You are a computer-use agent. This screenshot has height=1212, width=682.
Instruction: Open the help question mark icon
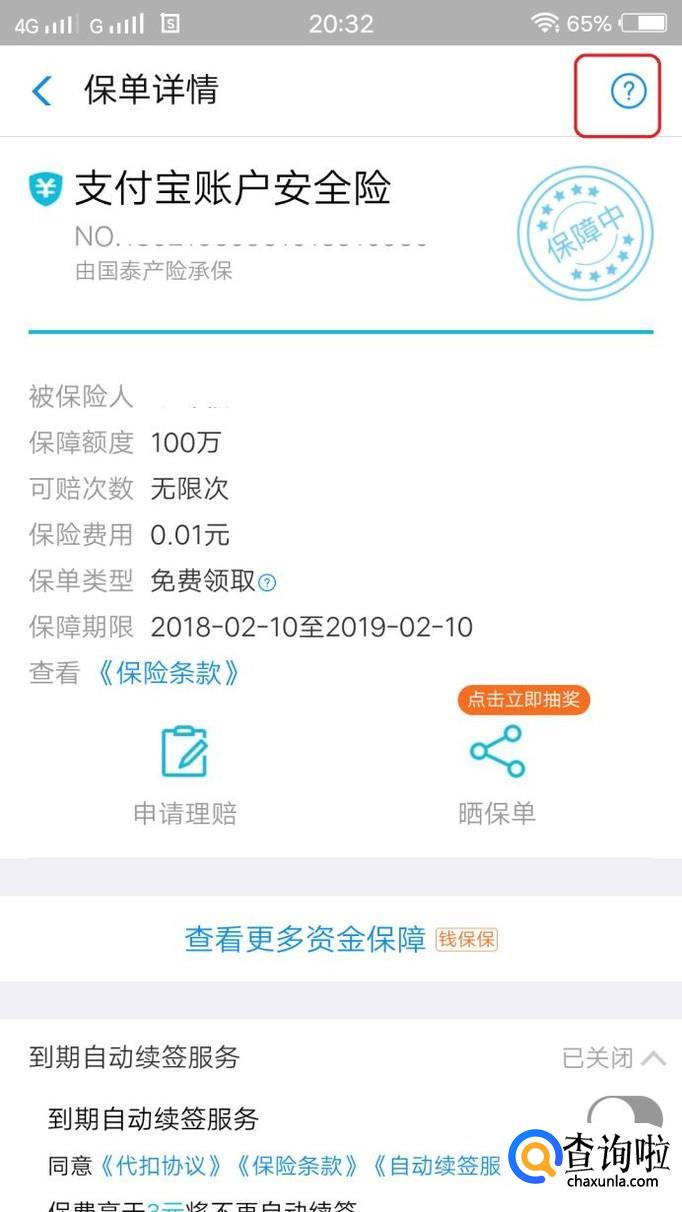click(x=628, y=92)
